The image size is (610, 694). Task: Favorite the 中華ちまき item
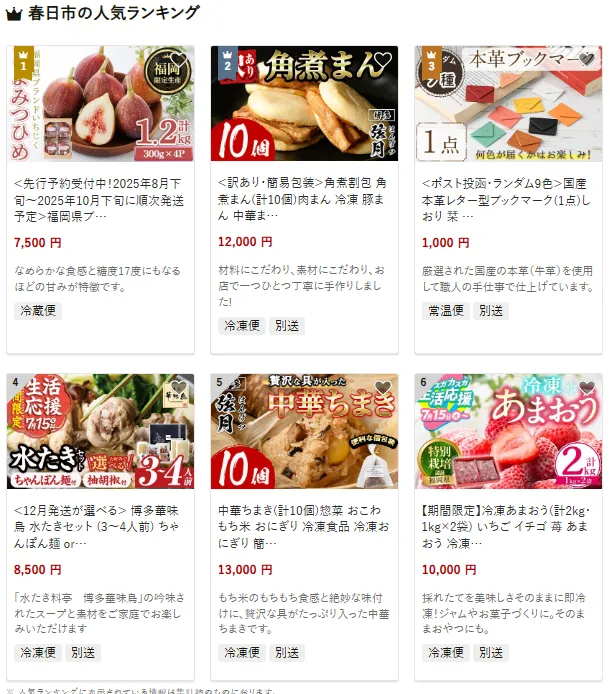coord(382,389)
